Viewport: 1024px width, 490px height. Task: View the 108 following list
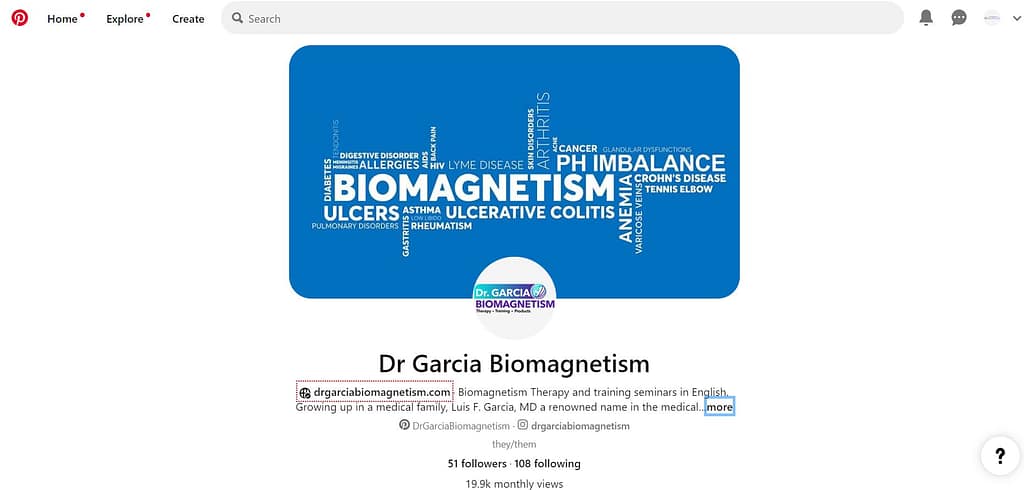(547, 463)
